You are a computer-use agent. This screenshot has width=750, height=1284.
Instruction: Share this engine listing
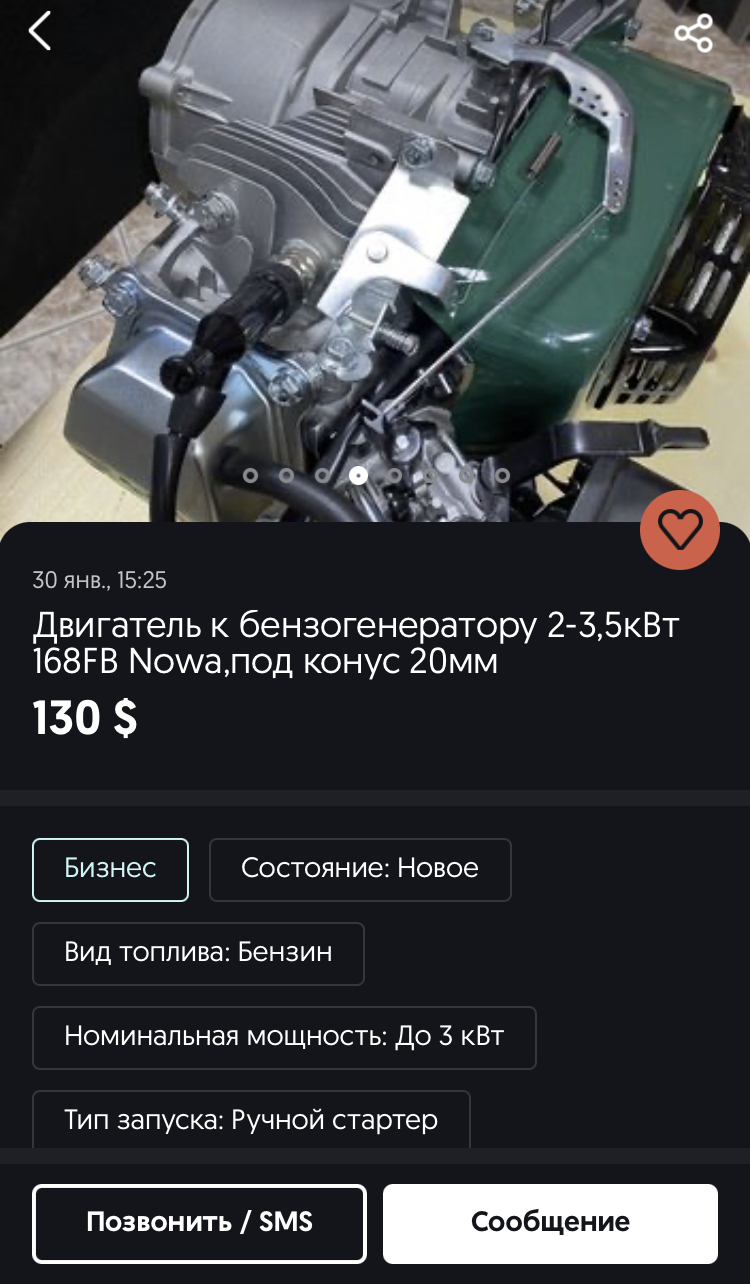click(693, 33)
